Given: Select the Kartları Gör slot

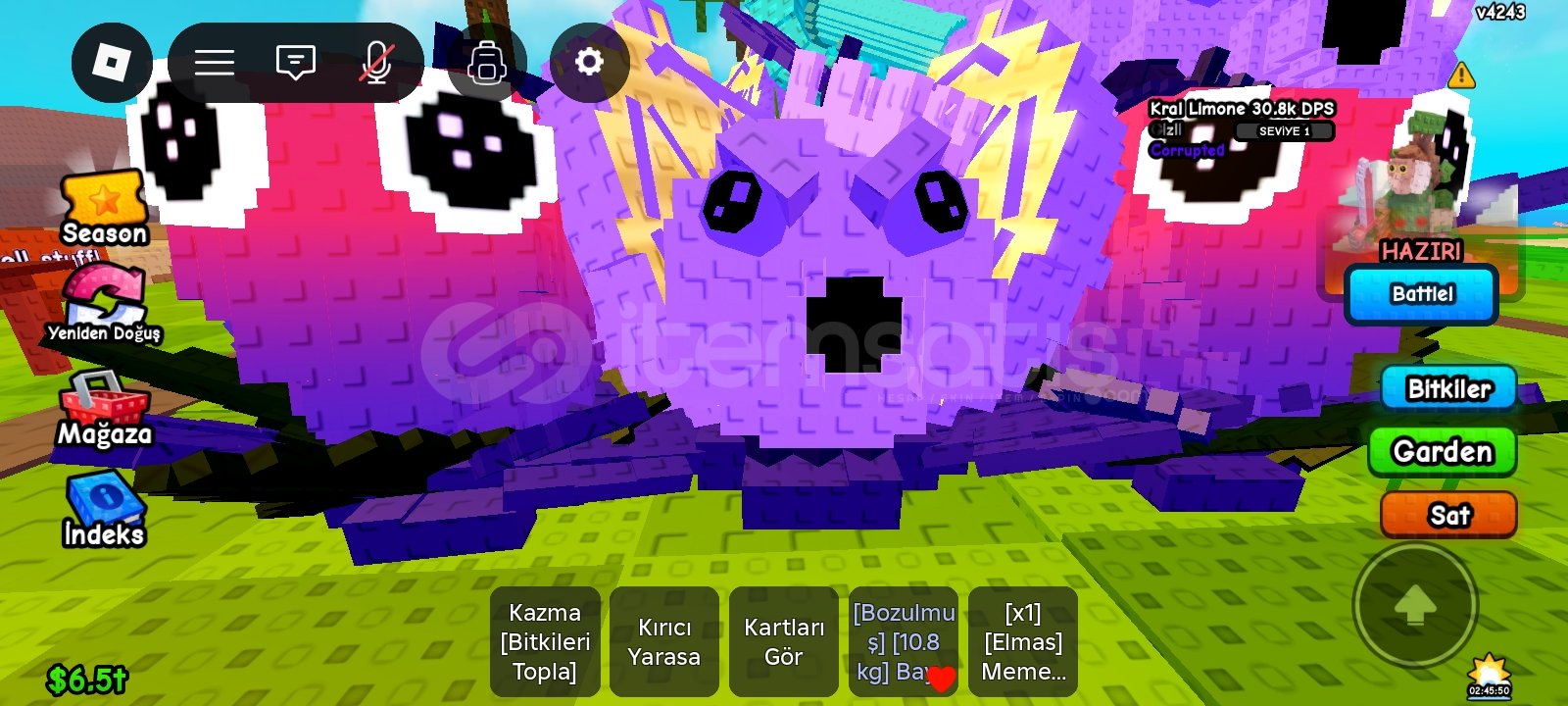Looking at the screenshot, I should (784, 642).
